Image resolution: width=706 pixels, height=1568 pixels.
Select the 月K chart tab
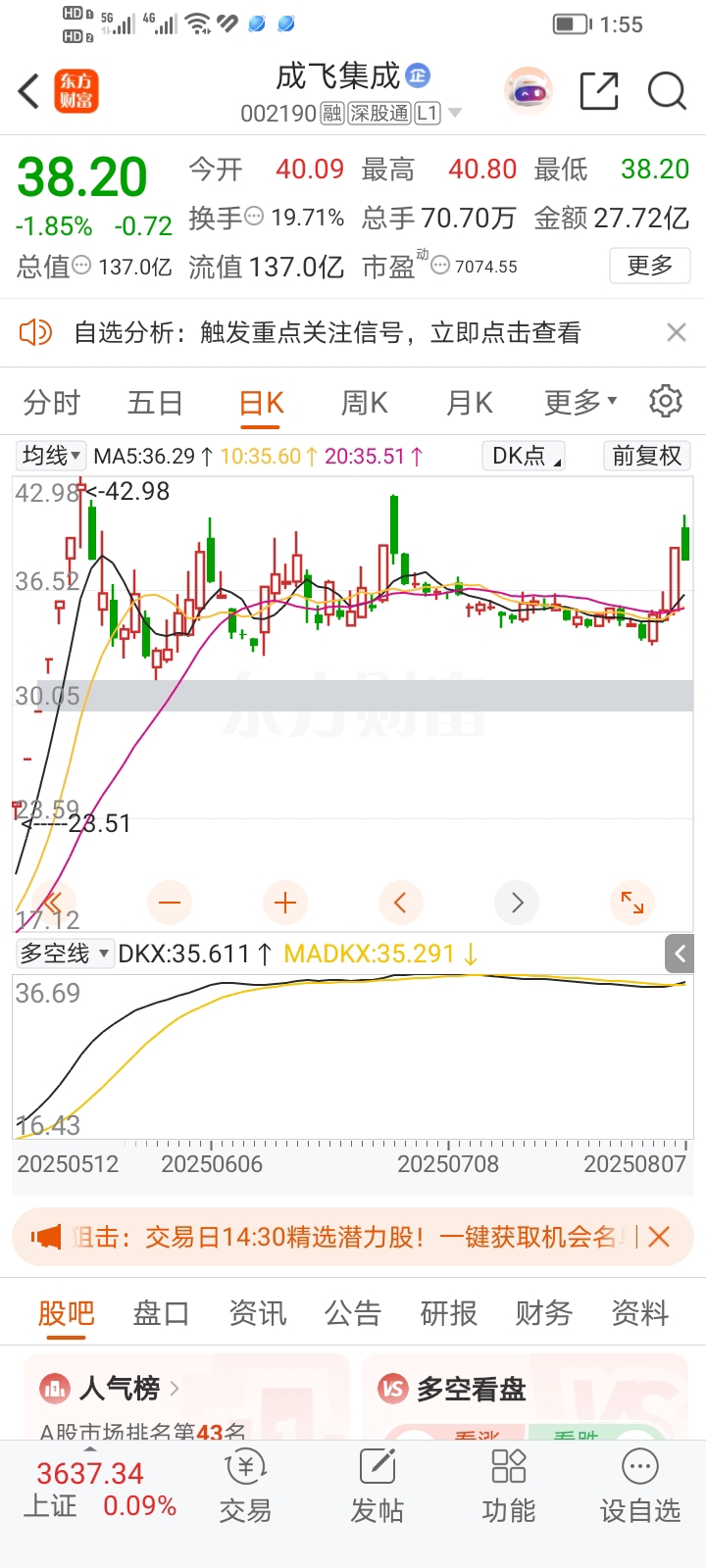click(x=469, y=403)
